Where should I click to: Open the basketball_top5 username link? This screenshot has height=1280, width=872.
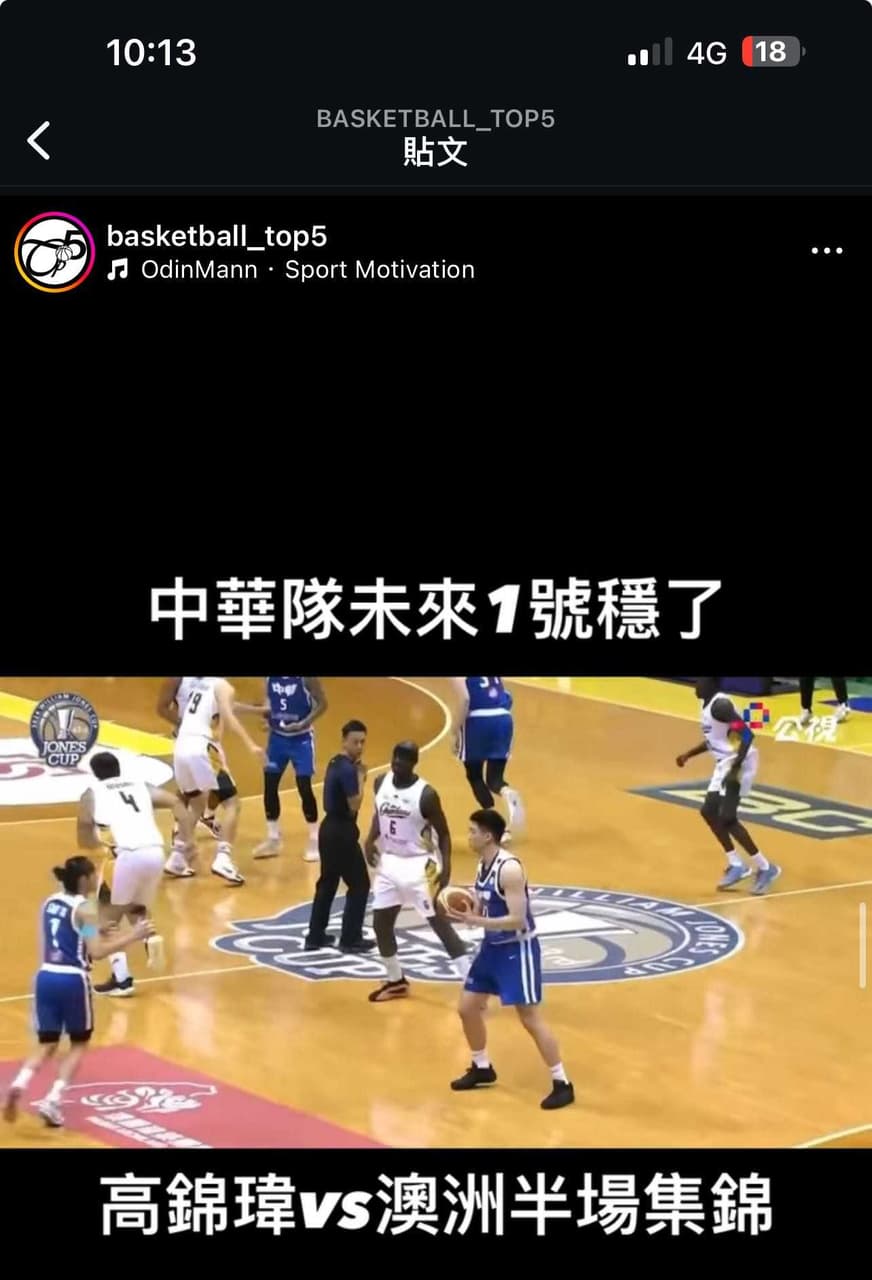216,237
